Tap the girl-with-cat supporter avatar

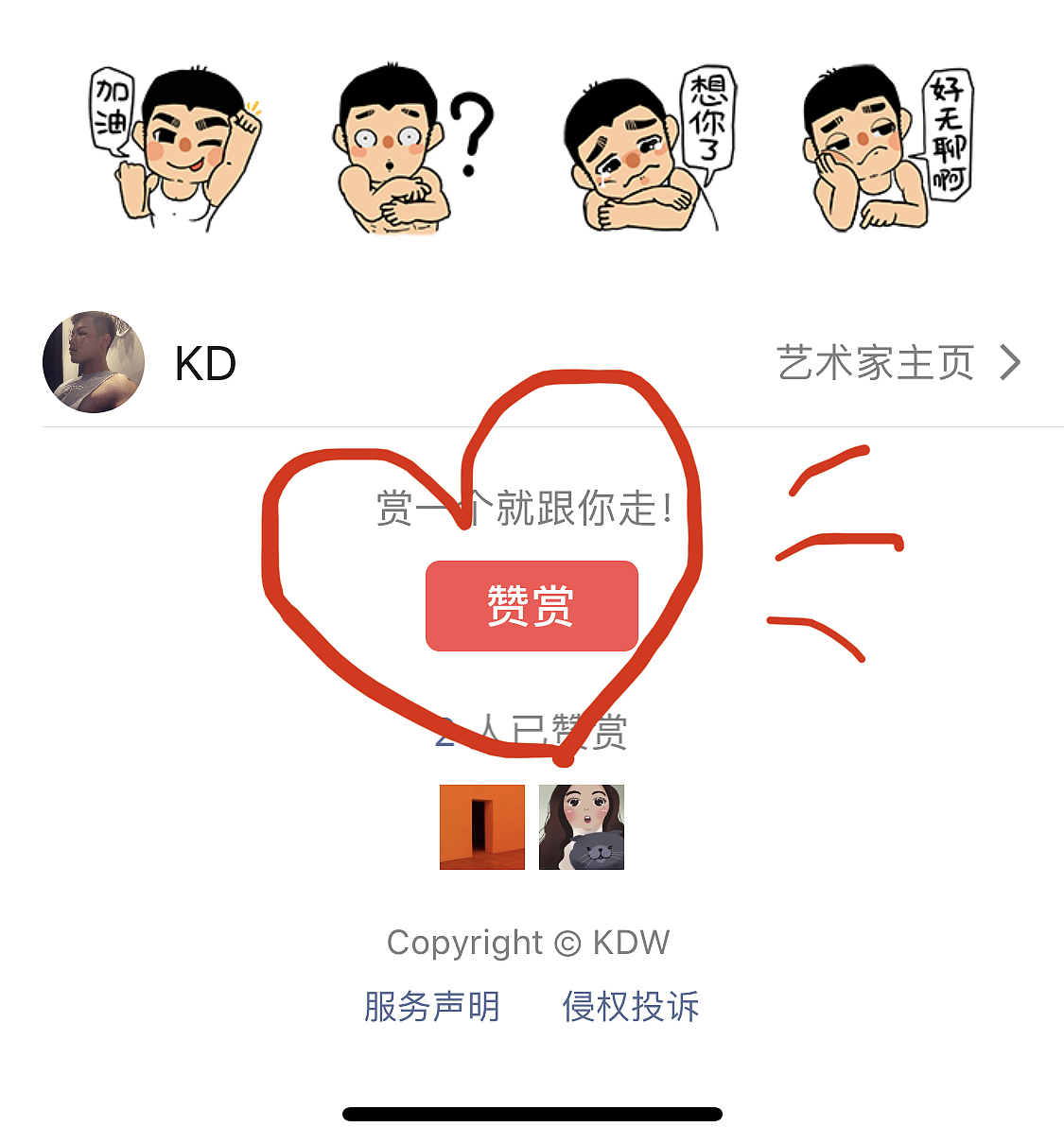coord(581,828)
